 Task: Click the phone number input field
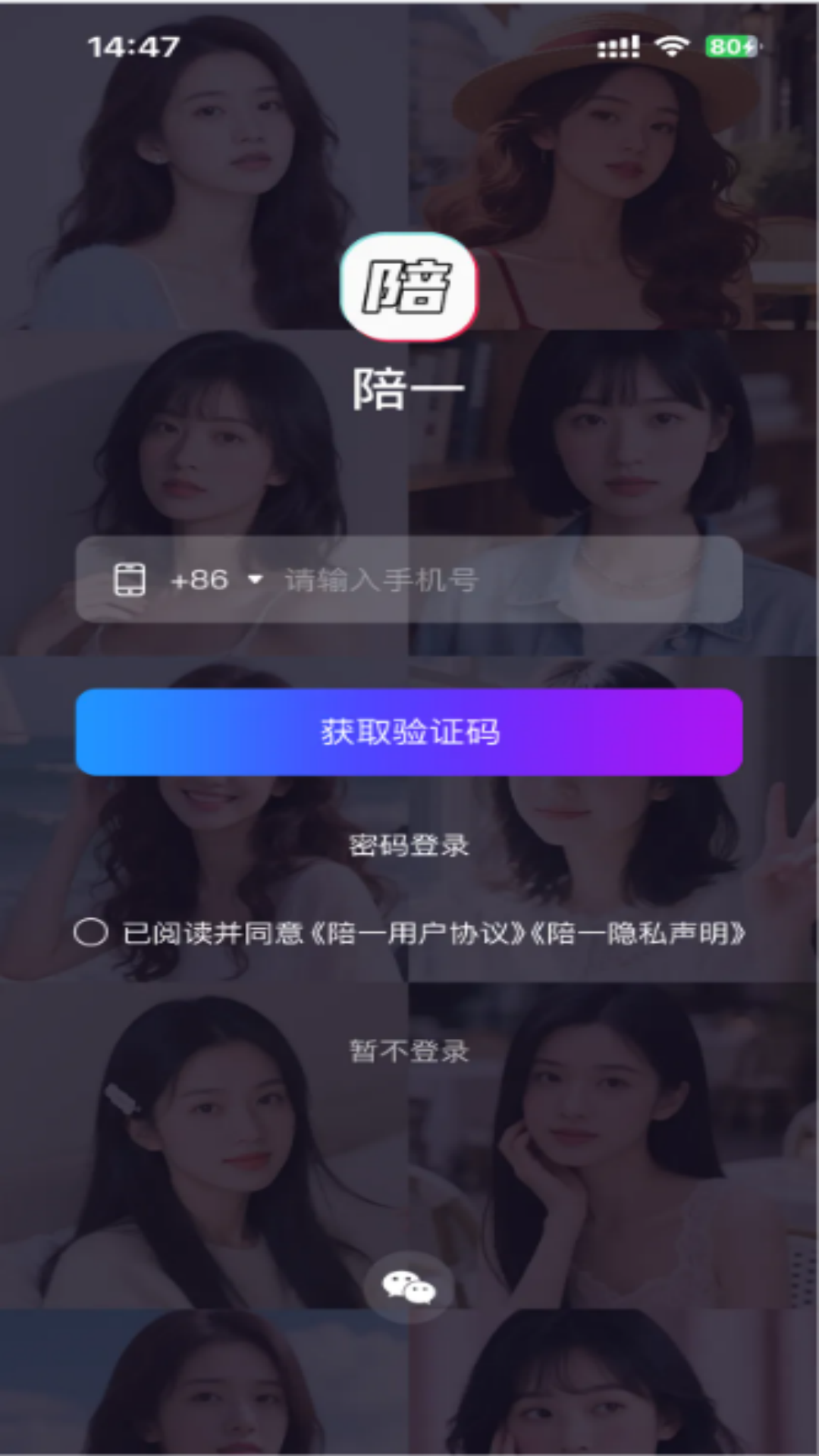[455, 579]
